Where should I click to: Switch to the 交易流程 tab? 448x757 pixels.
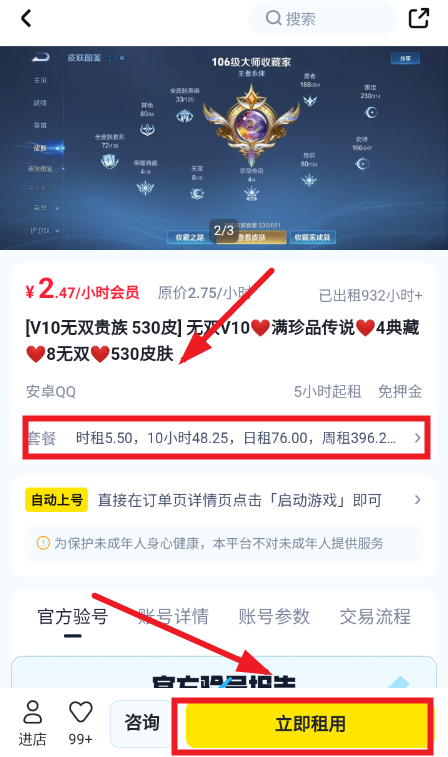click(x=375, y=617)
